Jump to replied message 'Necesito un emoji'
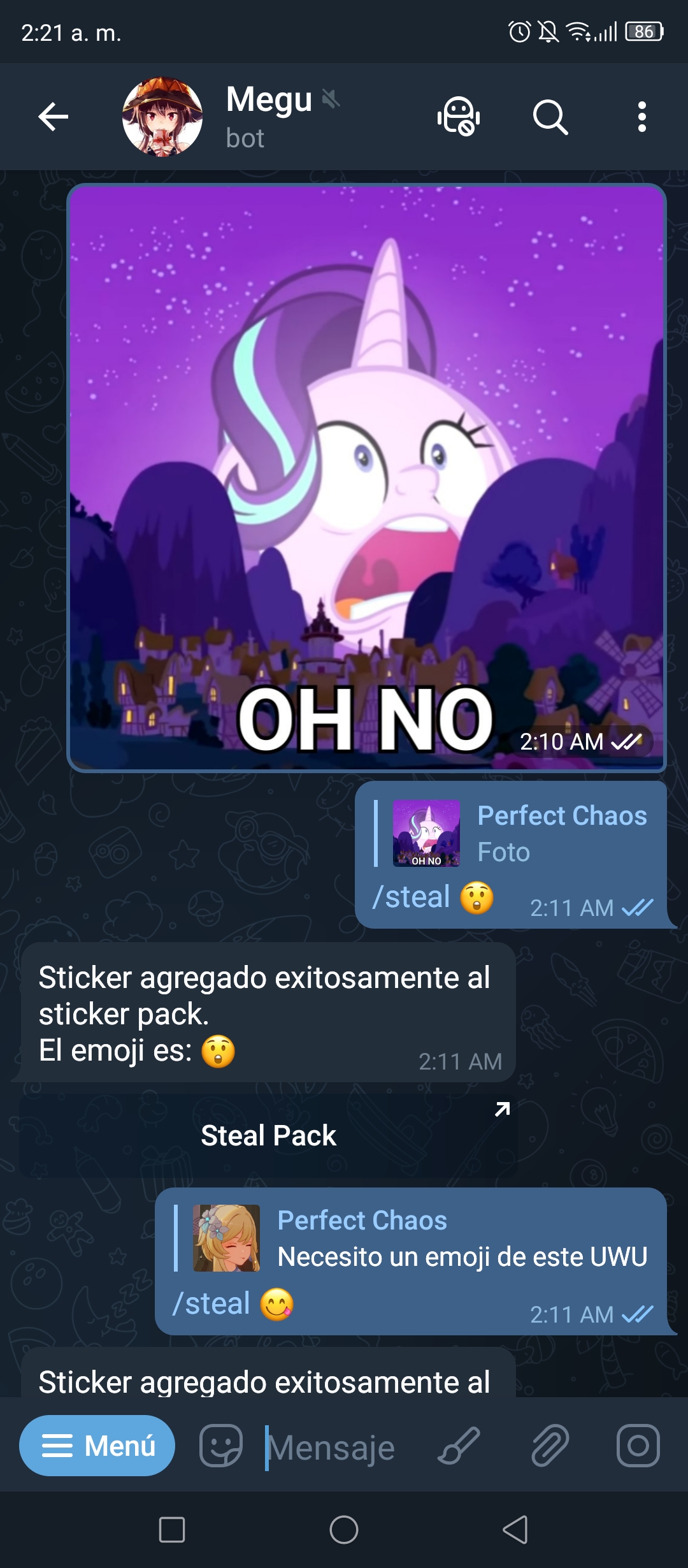This screenshot has height=1568, width=688. pyautogui.click(x=412, y=1238)
